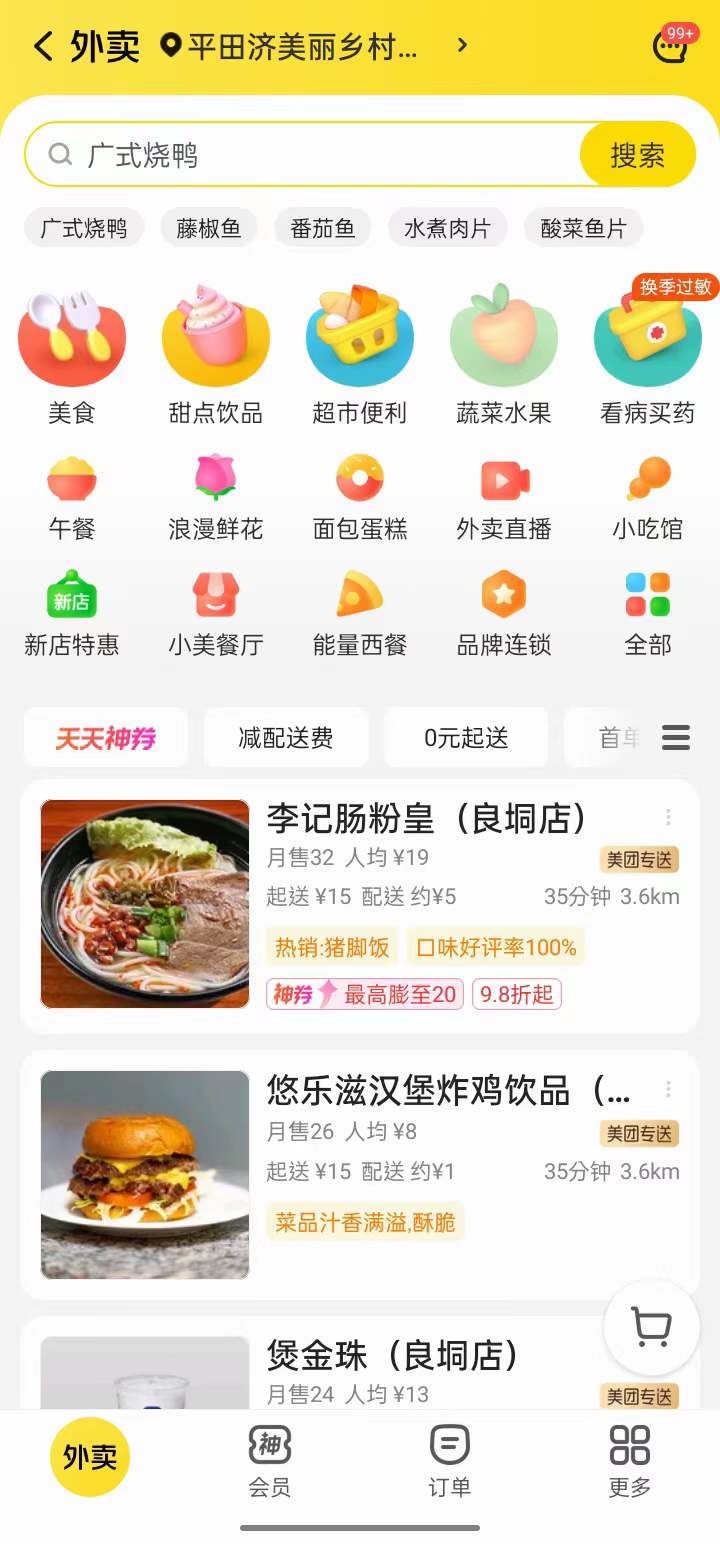Open the floating shopping cart
The image size is (720, 1544).
(652, 1327)
